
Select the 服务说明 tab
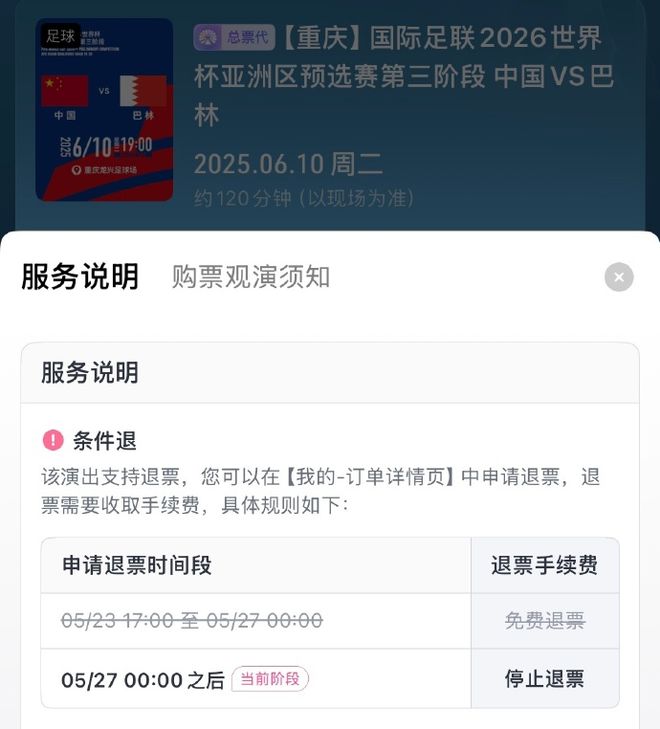[x=80, y=277]
